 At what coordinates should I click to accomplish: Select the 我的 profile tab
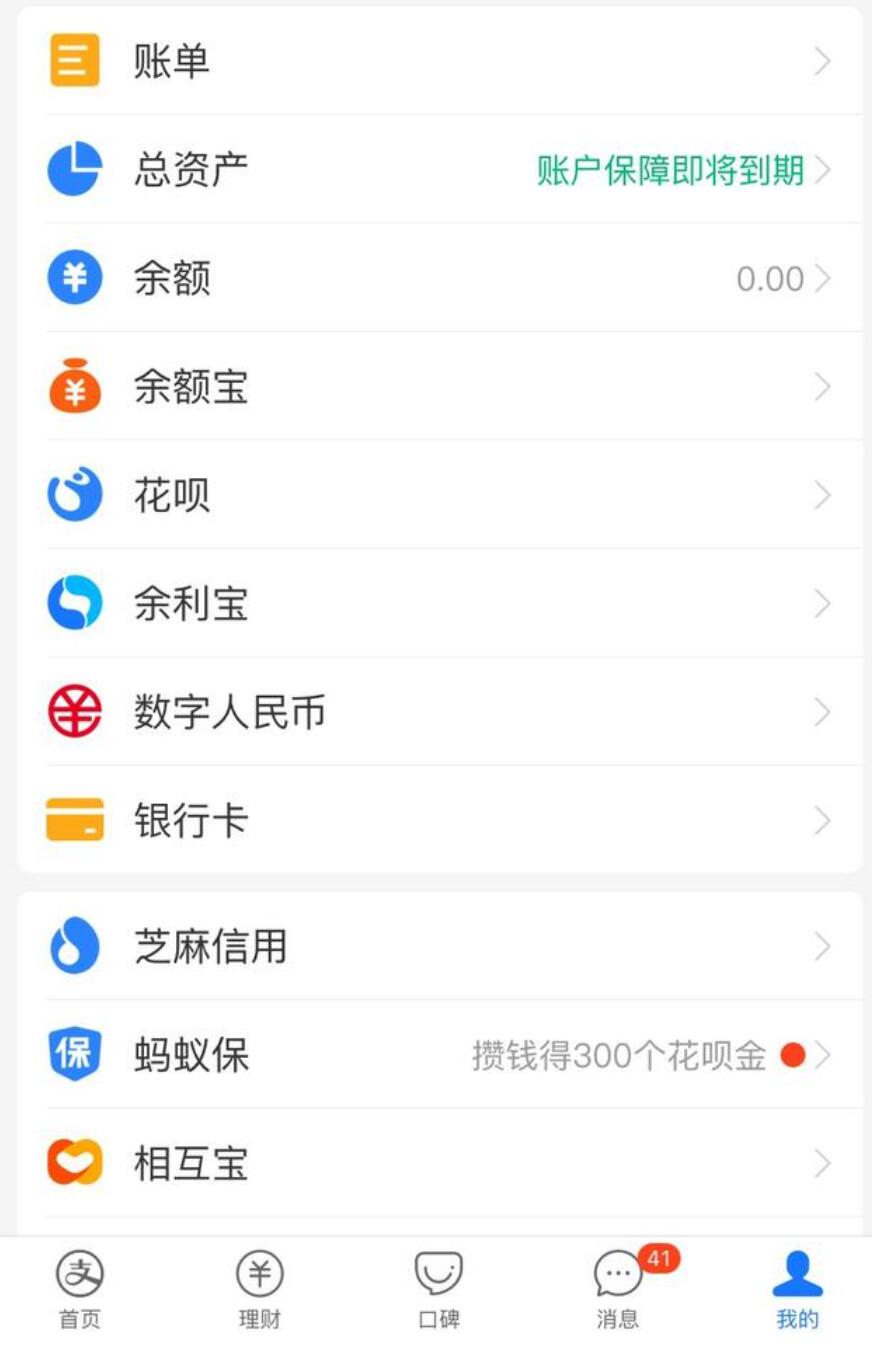click(797, 1290)
